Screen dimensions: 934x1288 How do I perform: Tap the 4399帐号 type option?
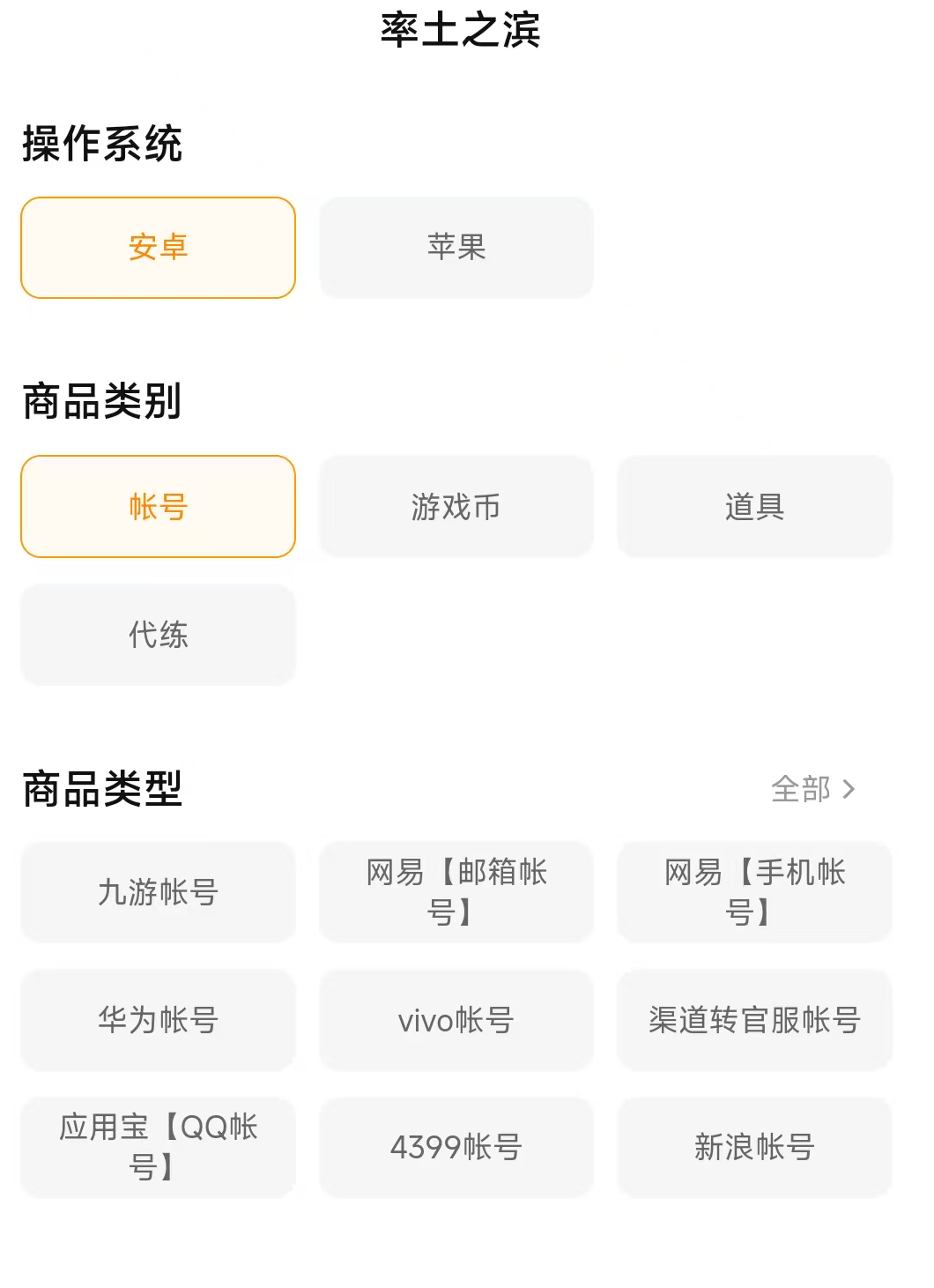pyautogui.click(x=456, y=1147)
